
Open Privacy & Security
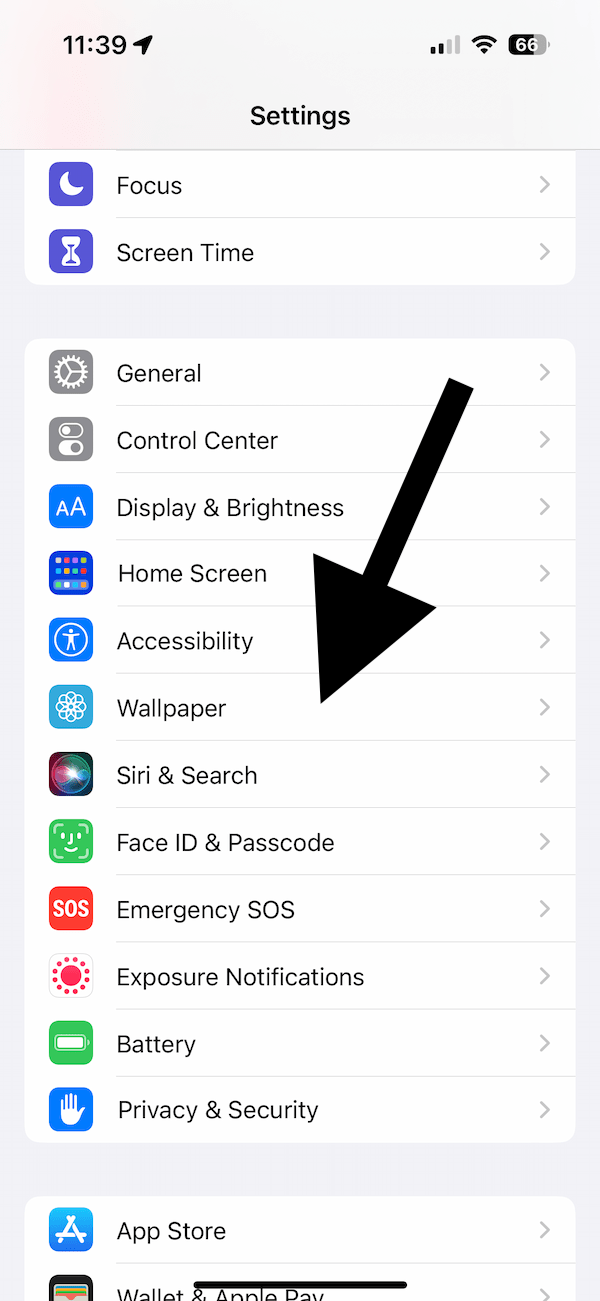pos(300,1110)
